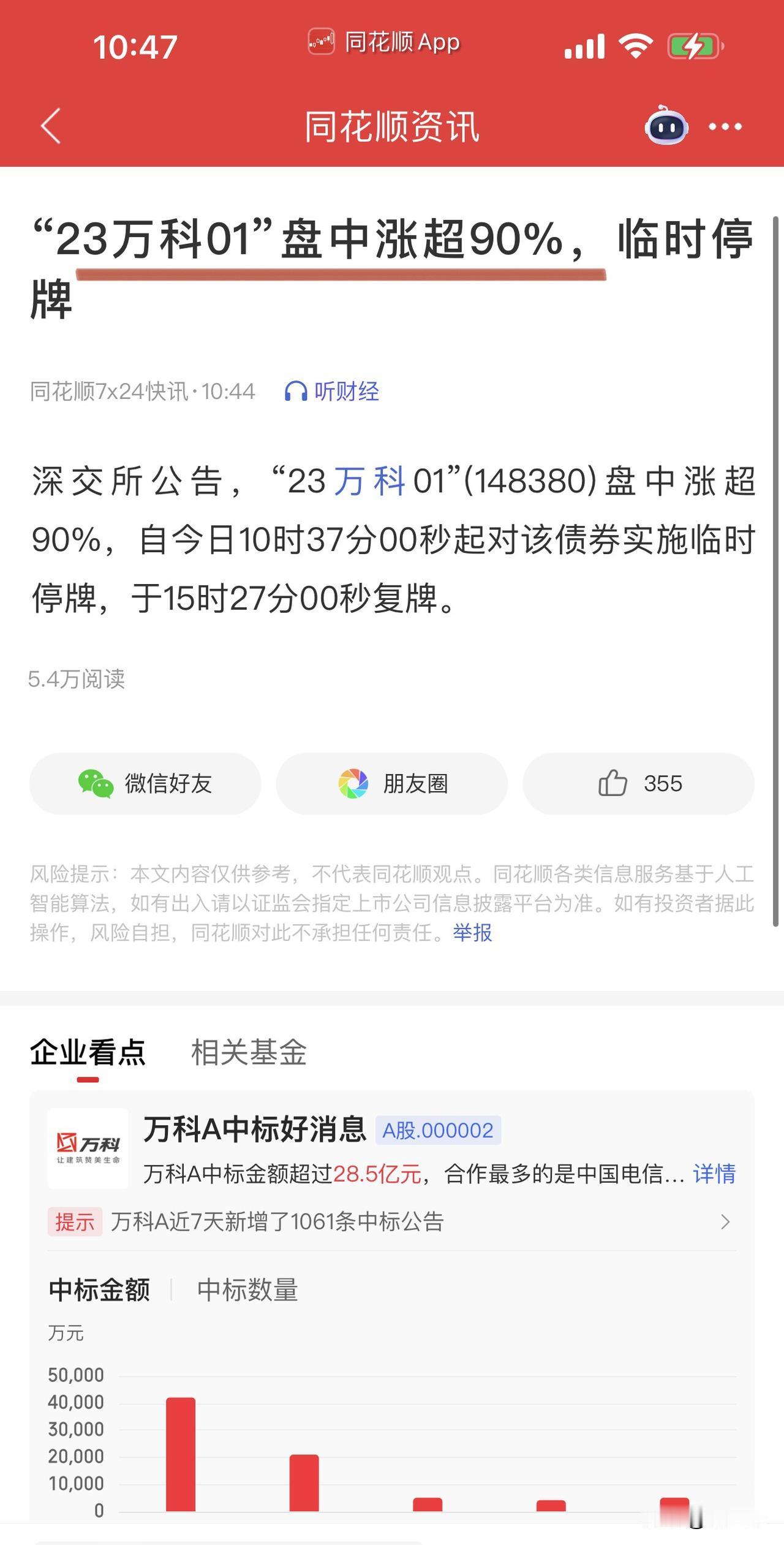Tap the 同花顺App status bar indicator
Image resolution: width=784 pixels, height=1545 pixels.
point(386,42)
